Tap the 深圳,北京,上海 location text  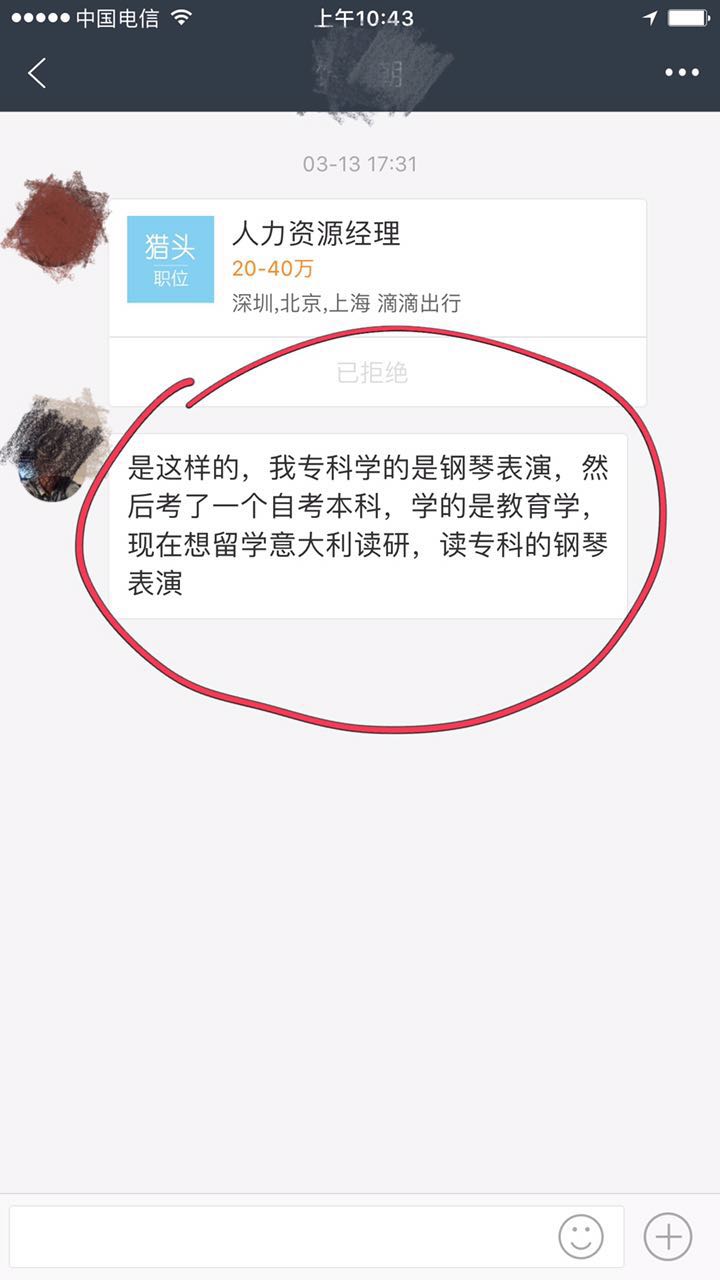pos(300,302)
